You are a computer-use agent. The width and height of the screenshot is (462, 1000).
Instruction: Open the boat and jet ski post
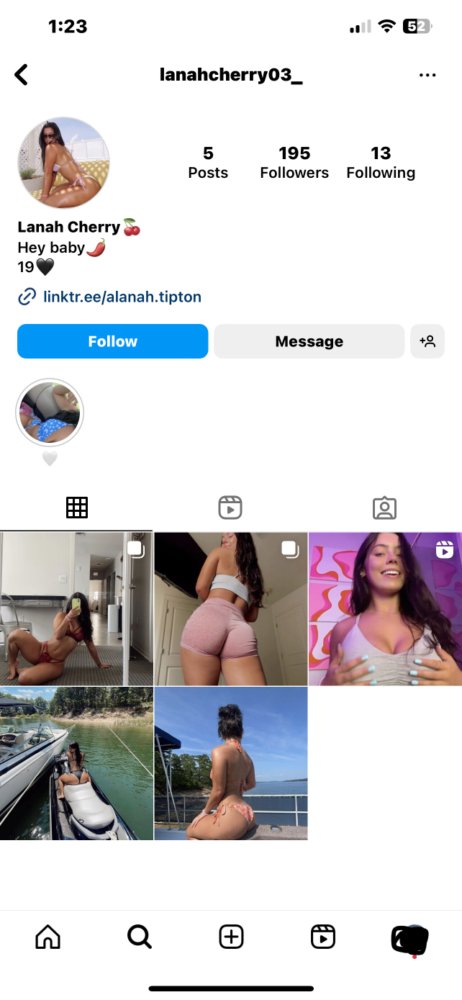click(77, 763)
